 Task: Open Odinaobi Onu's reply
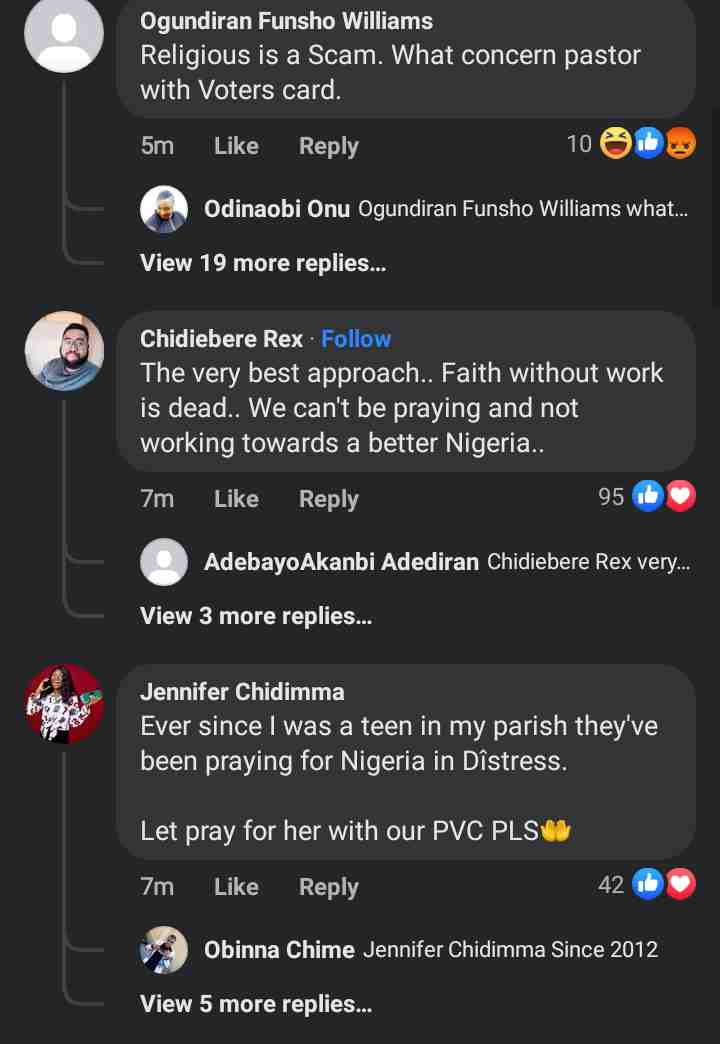coord(445,209)
